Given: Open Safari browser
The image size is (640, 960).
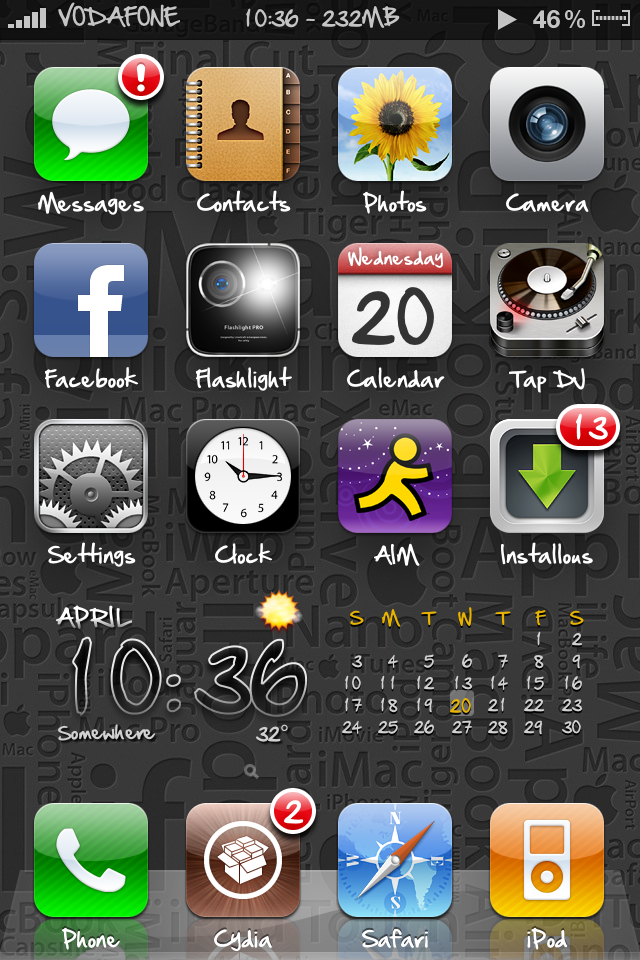Looking at the screenshot, I should click(x=395, y=860).
